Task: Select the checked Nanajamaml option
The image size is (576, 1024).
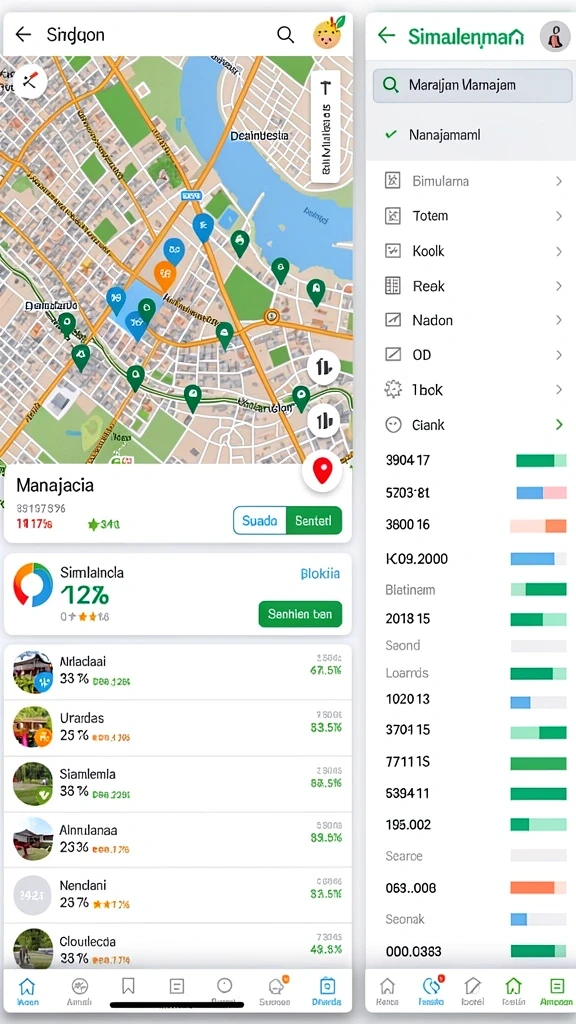Action: coord(470,135)
